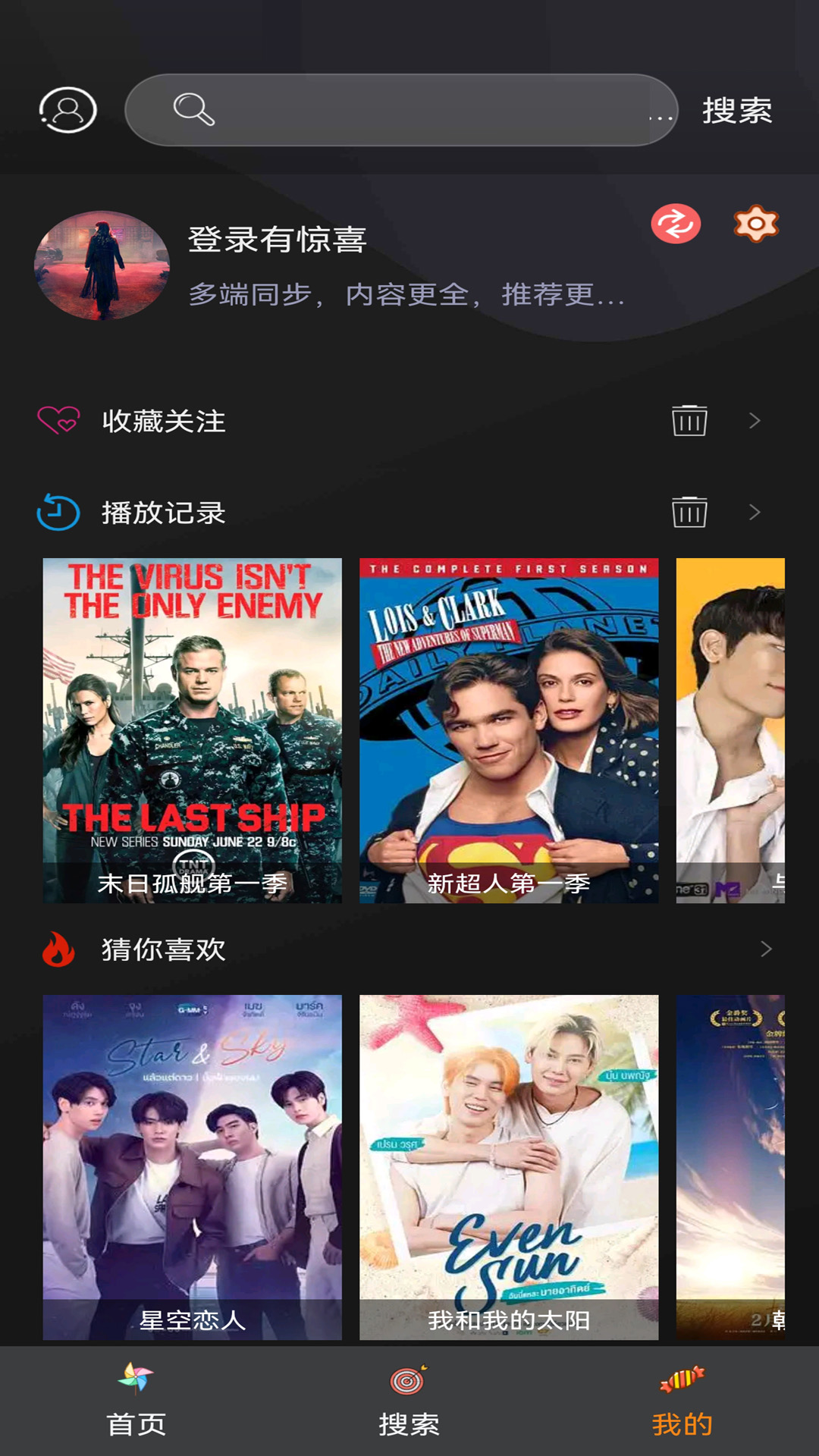Viewport: 819px width, 1456px height.
Task: Switch to the 首页 tab
Action: click(x=136, y=1401)
